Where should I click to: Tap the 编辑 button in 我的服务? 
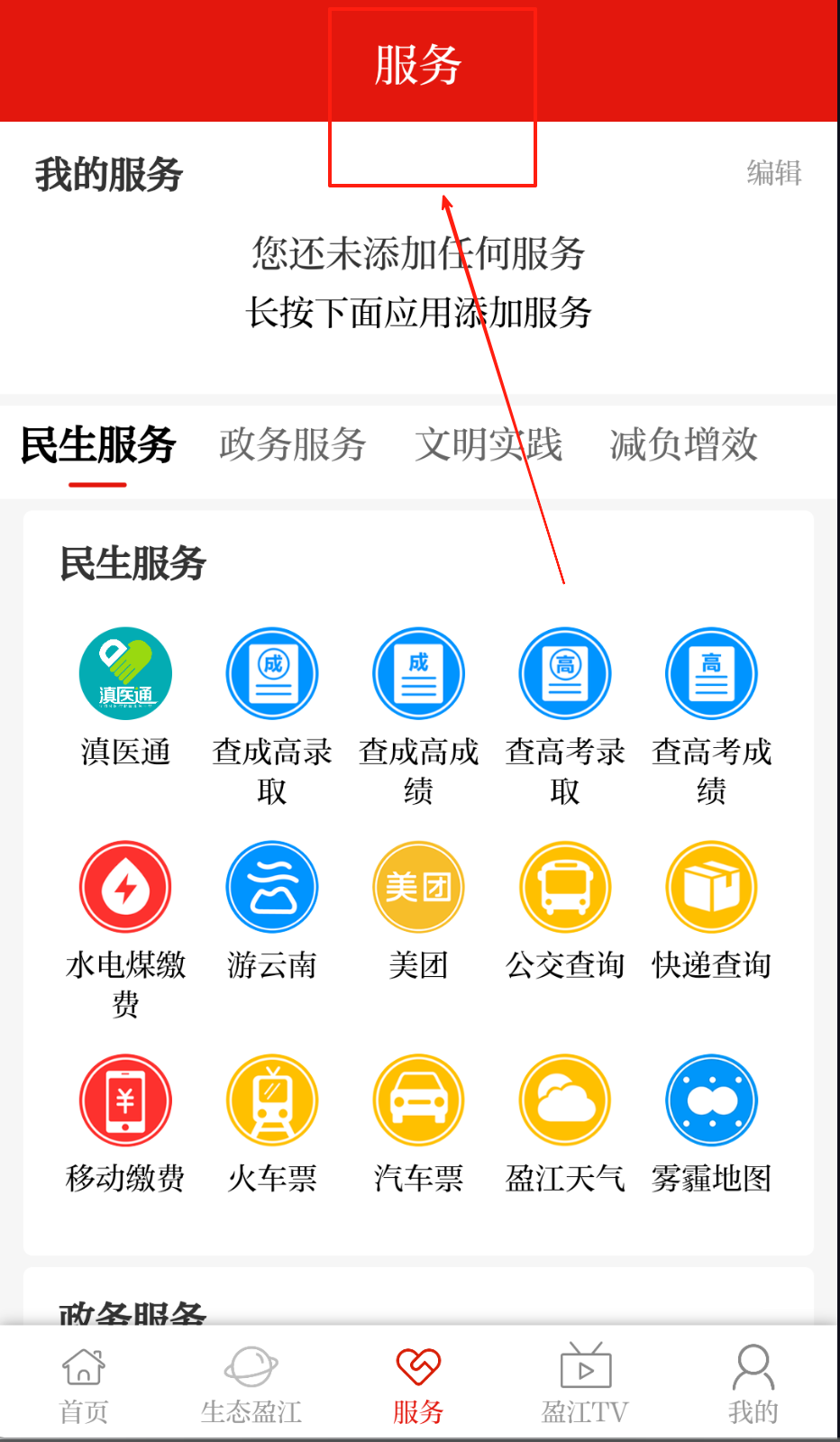click(773, 172)
